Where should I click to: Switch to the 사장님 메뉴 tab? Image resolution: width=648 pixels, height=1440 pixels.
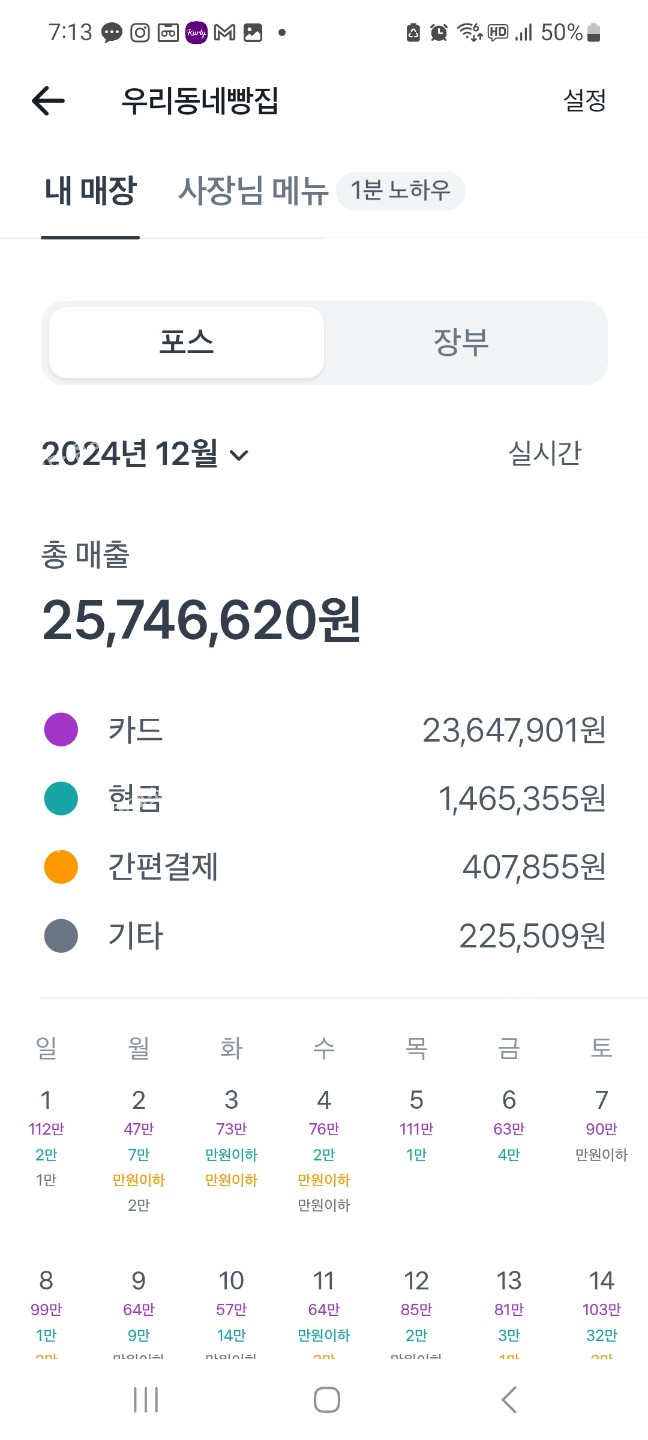(253, 190)
